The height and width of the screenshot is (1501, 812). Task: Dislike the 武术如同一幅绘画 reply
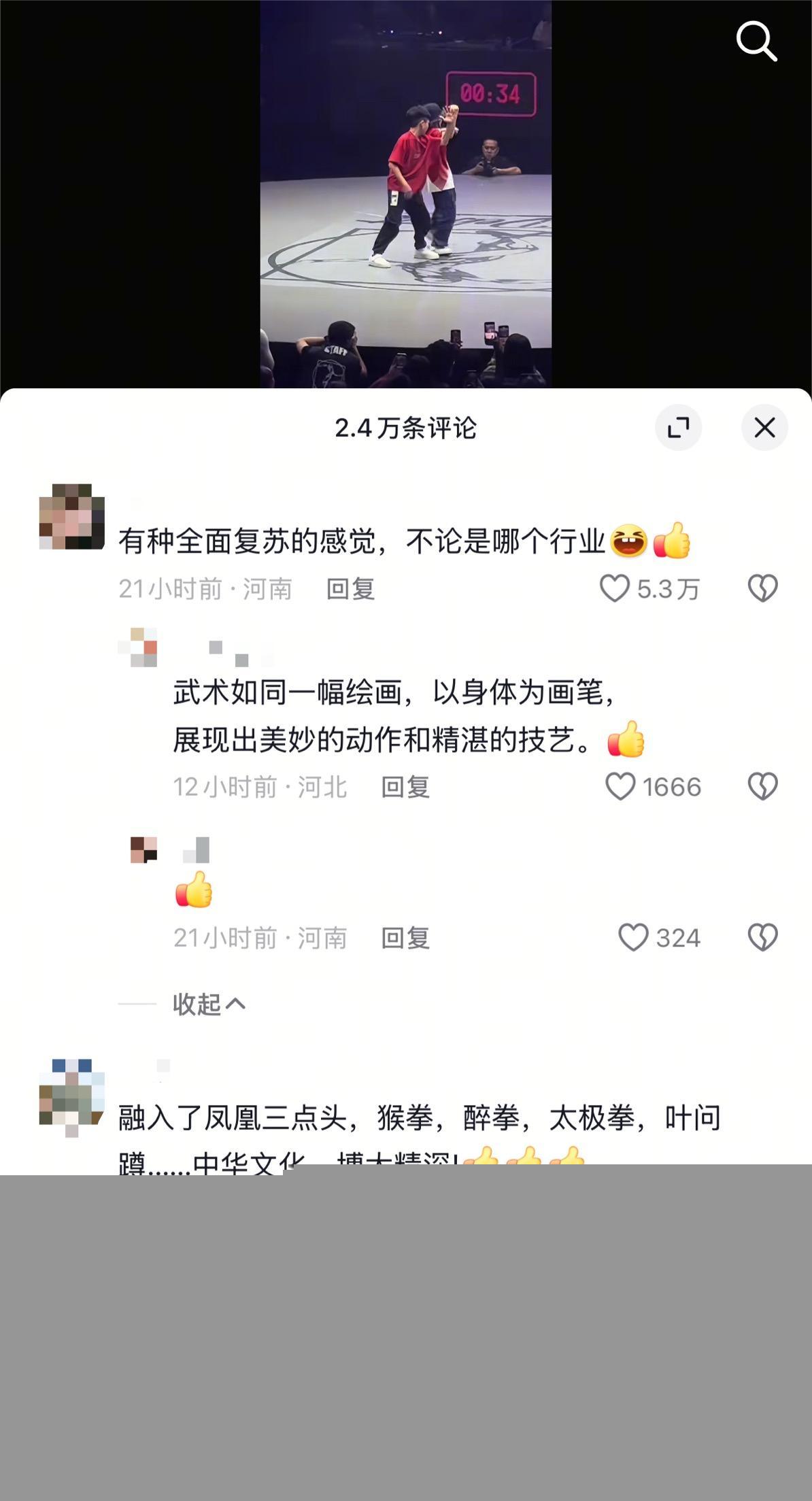pos(762,787)
